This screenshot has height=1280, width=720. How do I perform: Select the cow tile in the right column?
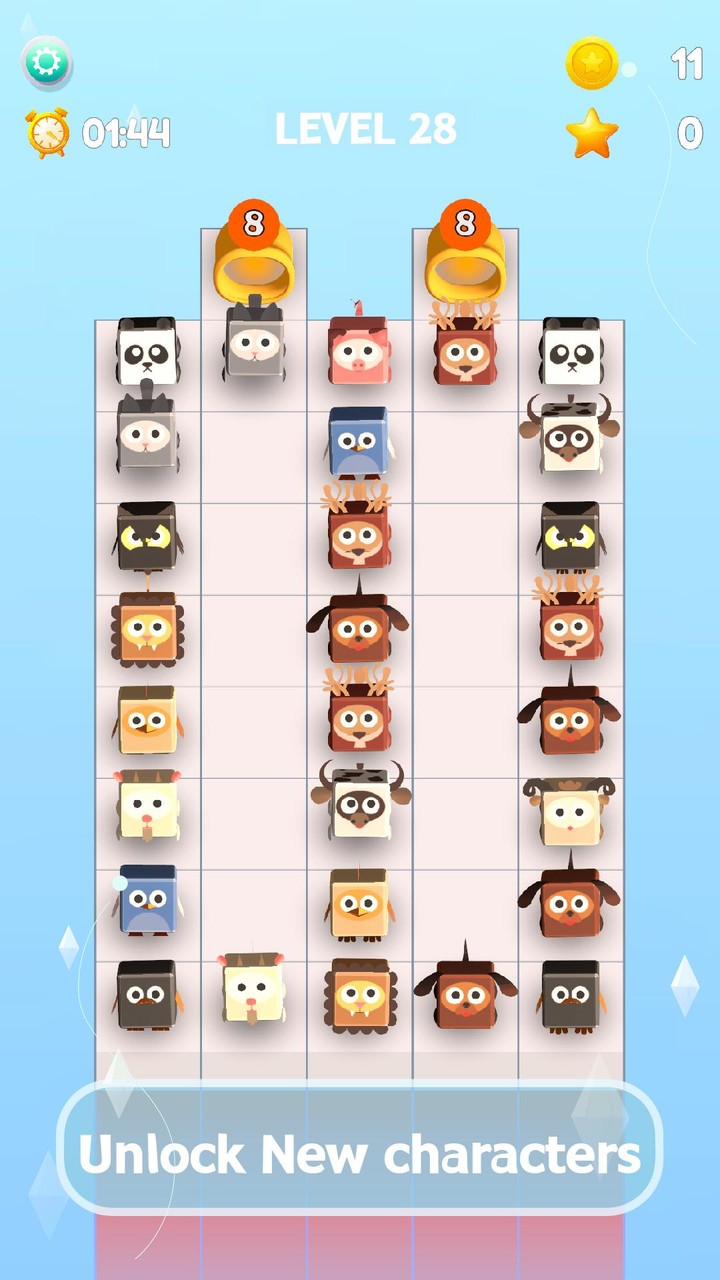pos(573,440)
